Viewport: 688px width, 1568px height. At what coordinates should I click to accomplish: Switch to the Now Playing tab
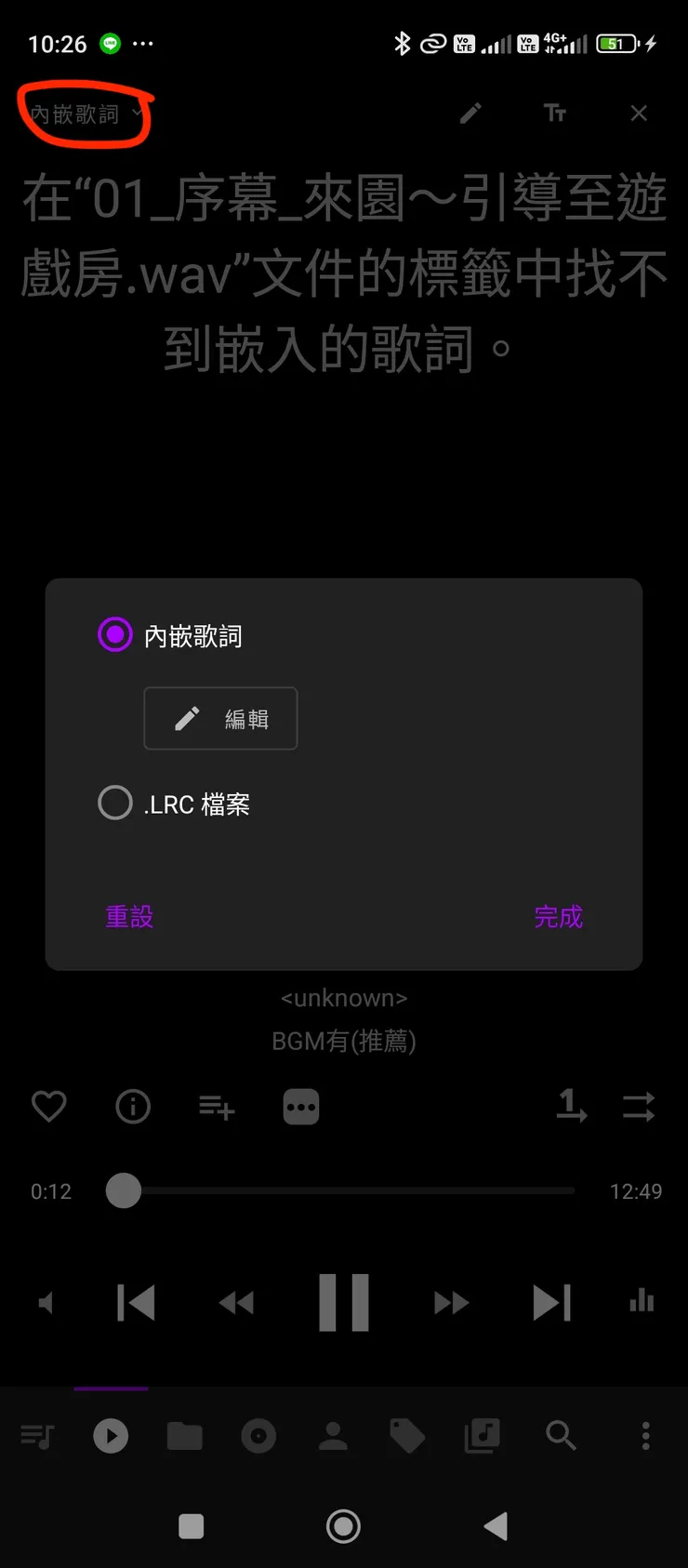click(x=110, y=1435)
